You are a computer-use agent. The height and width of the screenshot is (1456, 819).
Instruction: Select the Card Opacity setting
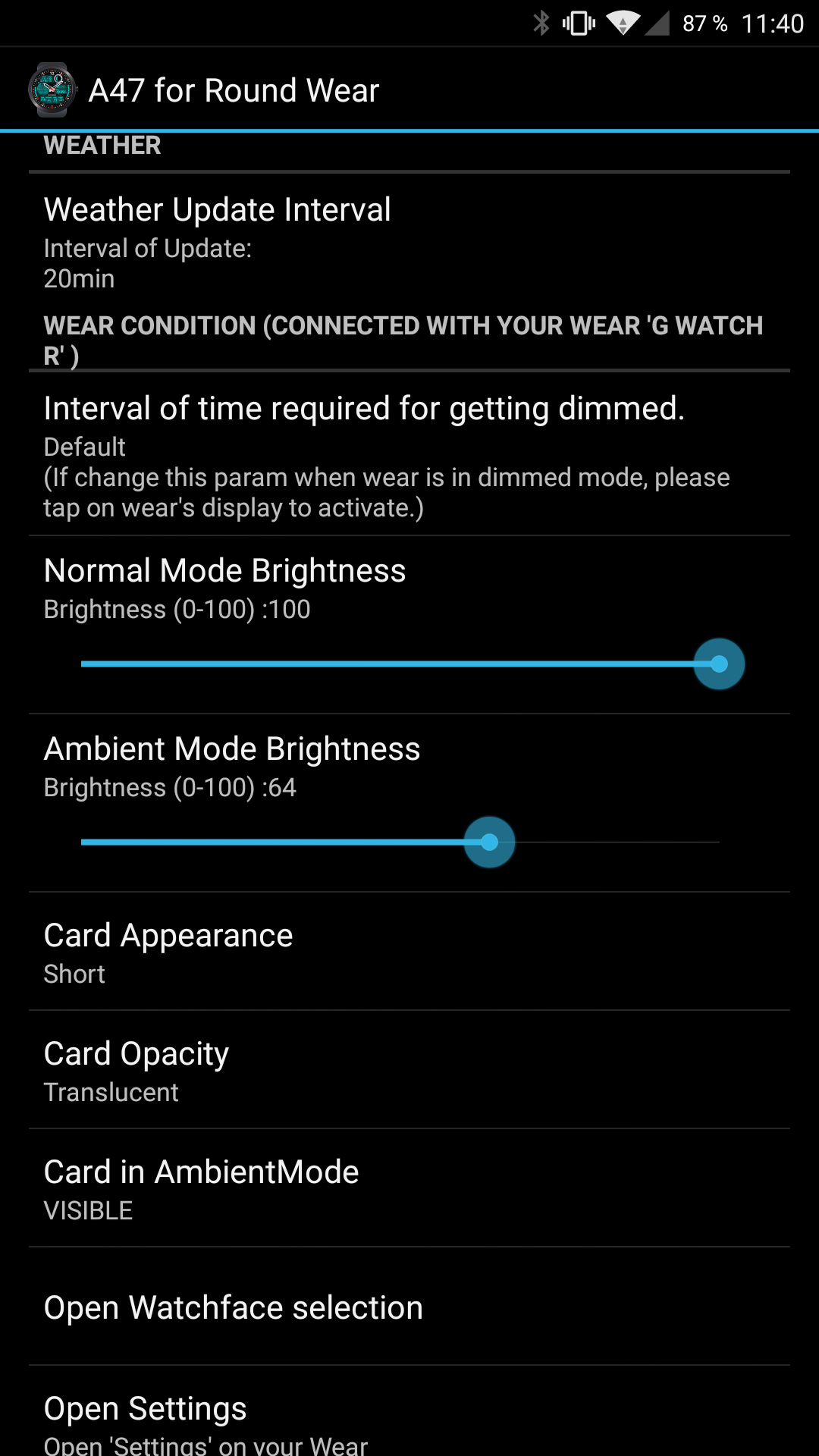[409, 1070]
